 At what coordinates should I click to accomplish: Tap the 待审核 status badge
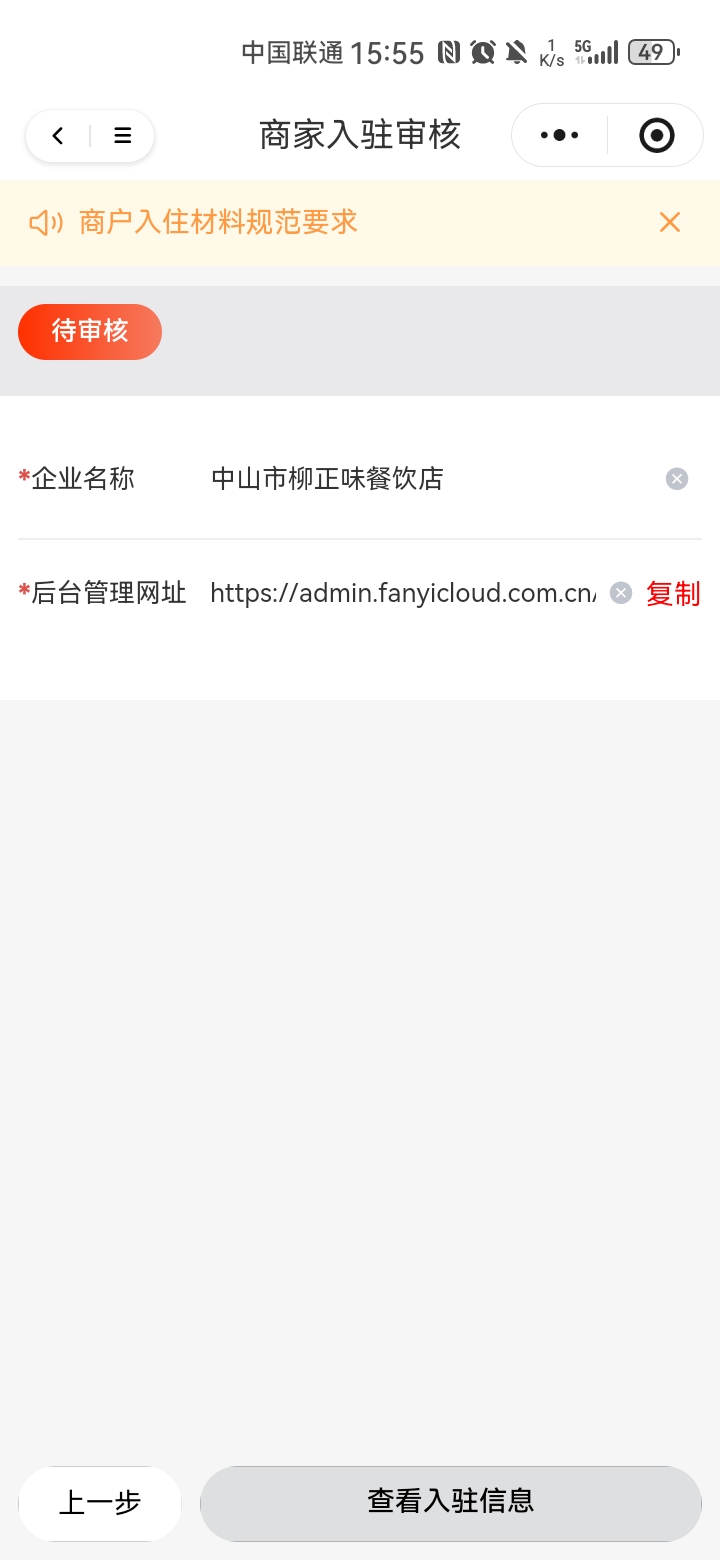90,332
